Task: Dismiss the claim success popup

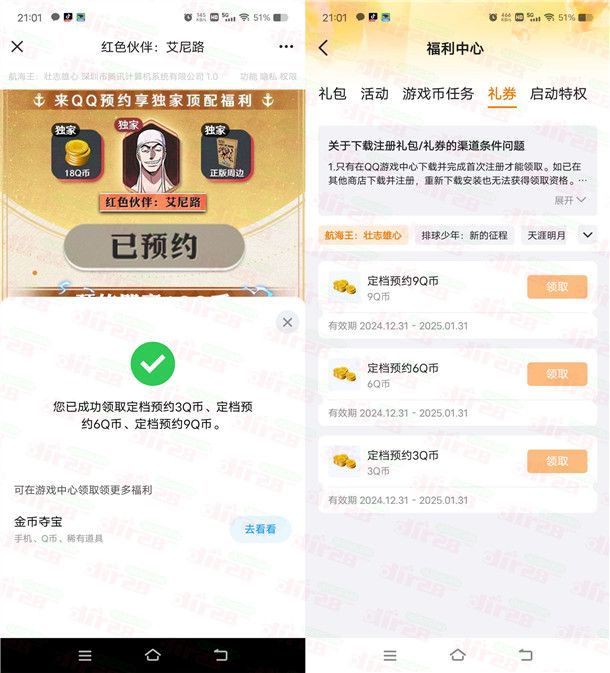Action: coord(287,322)
